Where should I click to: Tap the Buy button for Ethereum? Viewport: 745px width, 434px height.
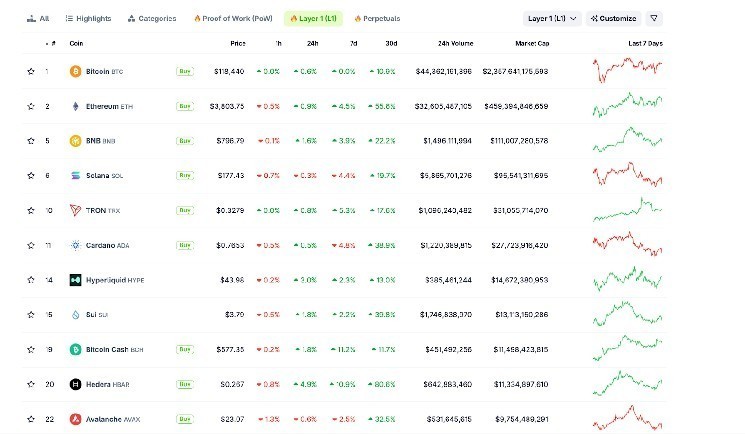click(x=184, y=106)
